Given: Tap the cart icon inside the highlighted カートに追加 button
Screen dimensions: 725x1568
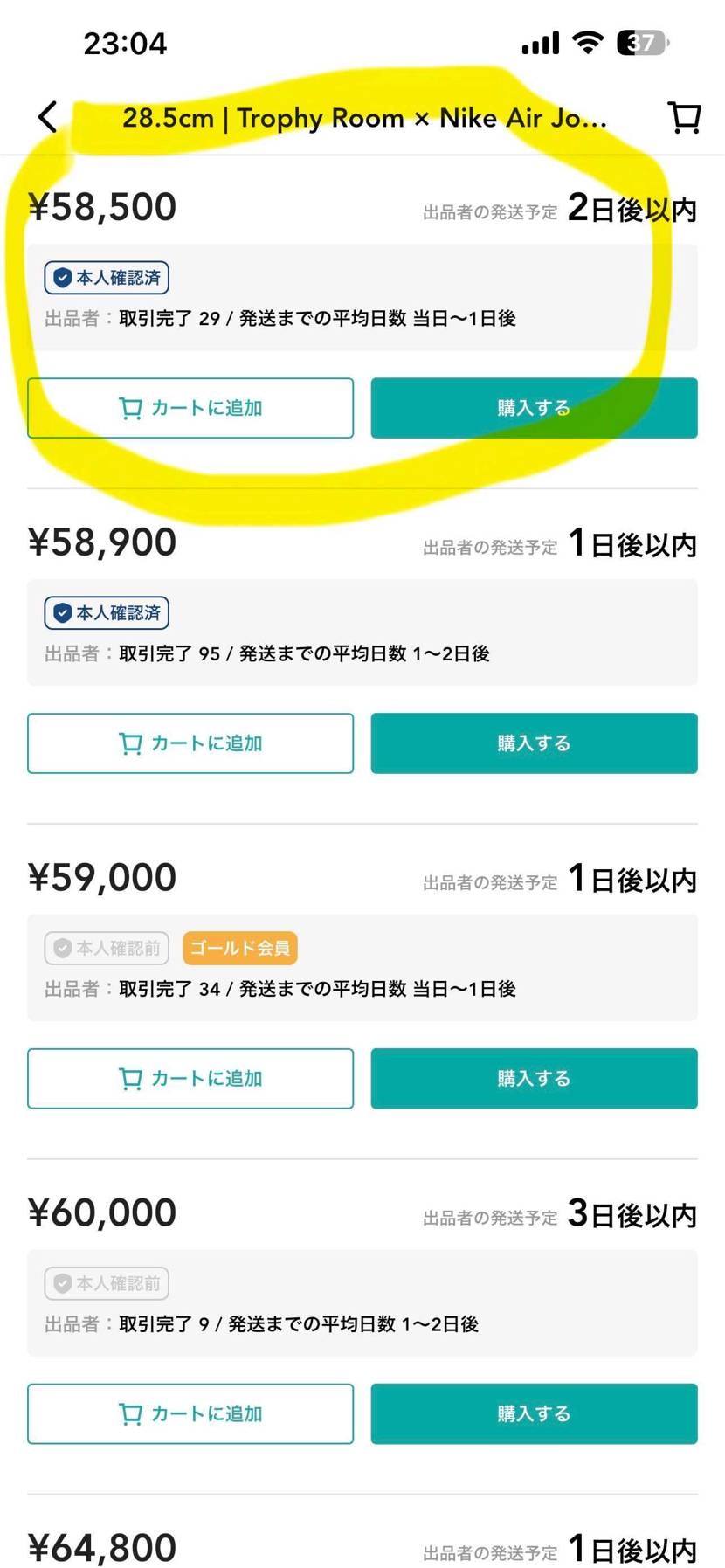Looking at the screenshot, I should (128, 407).
